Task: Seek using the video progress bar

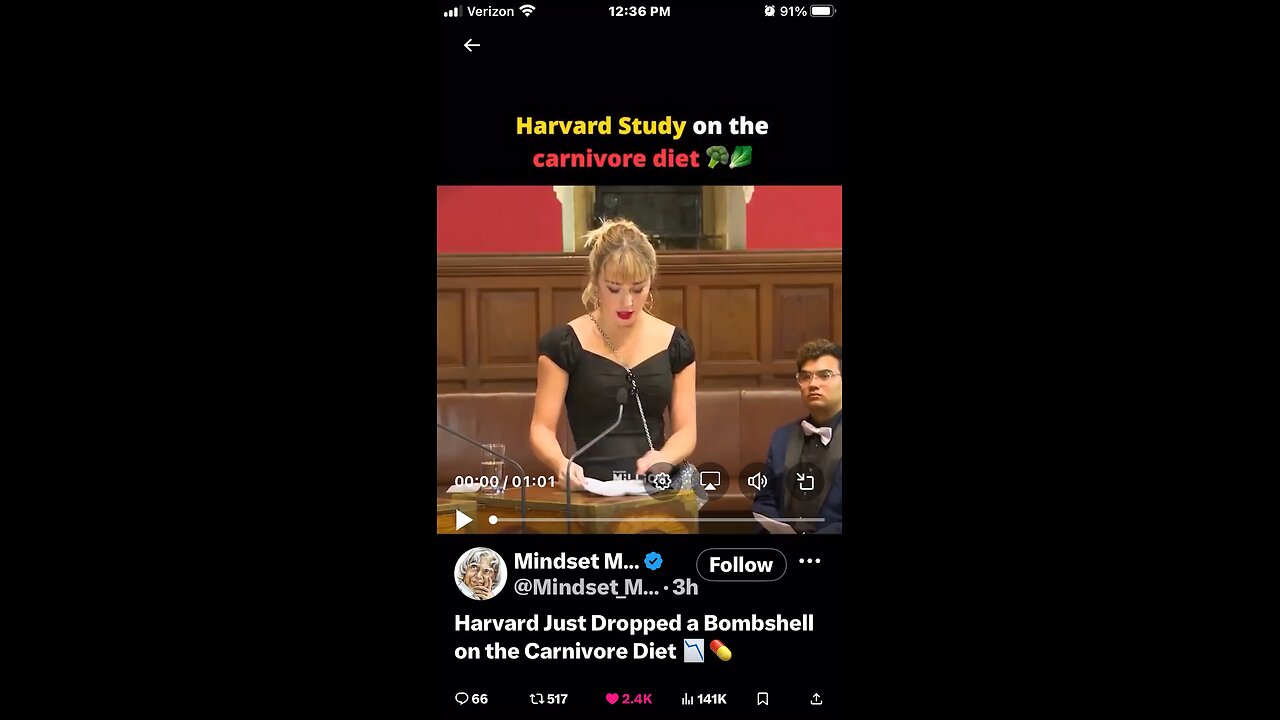Action: coord(657,520)
